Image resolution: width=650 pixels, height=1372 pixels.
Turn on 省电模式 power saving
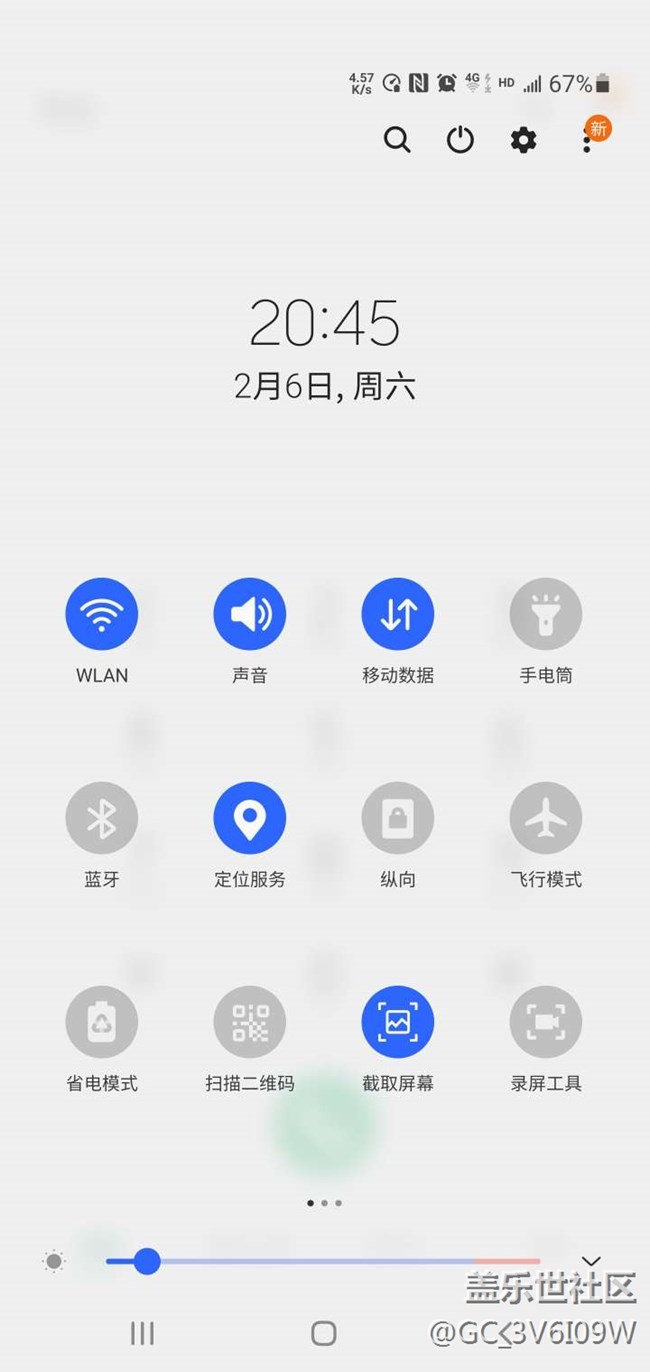coord(102,1022)
